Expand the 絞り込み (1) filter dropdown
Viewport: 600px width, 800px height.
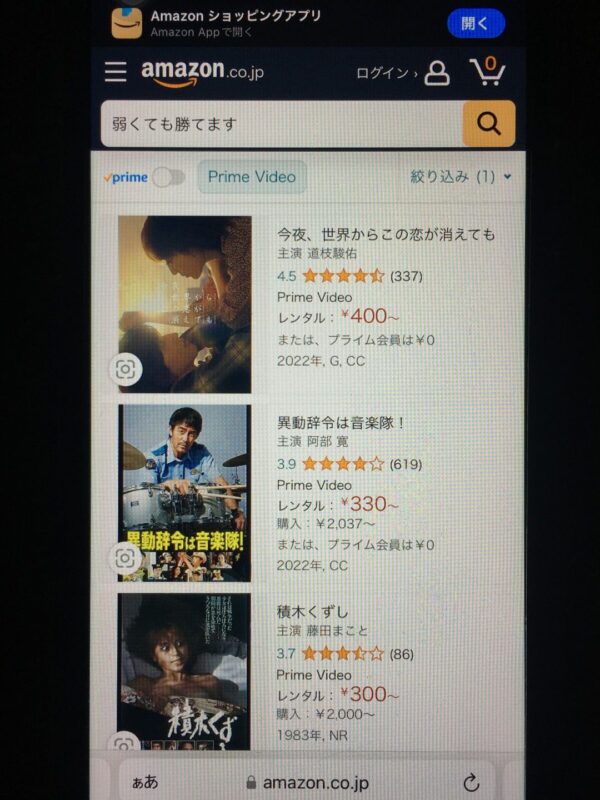coord(460,177)
